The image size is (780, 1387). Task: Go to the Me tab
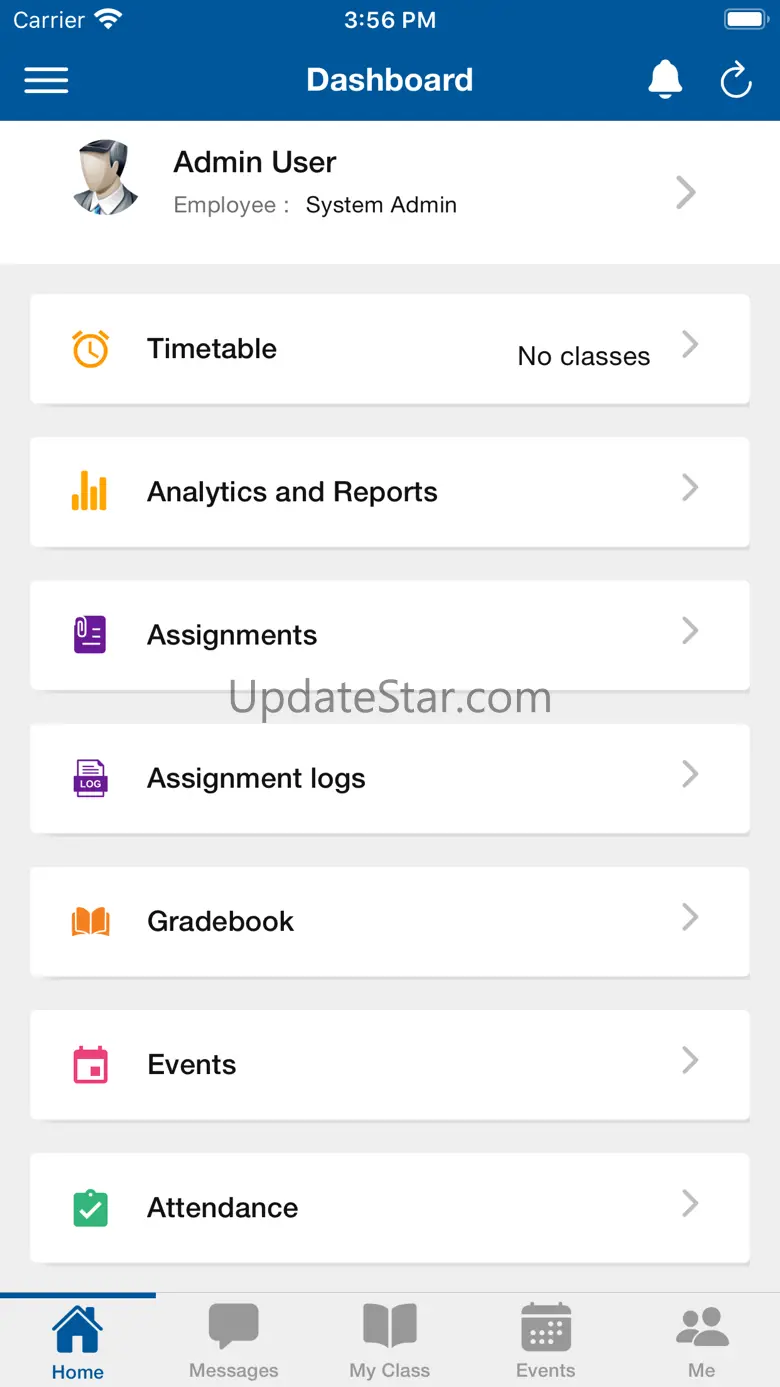point(702,1341)
